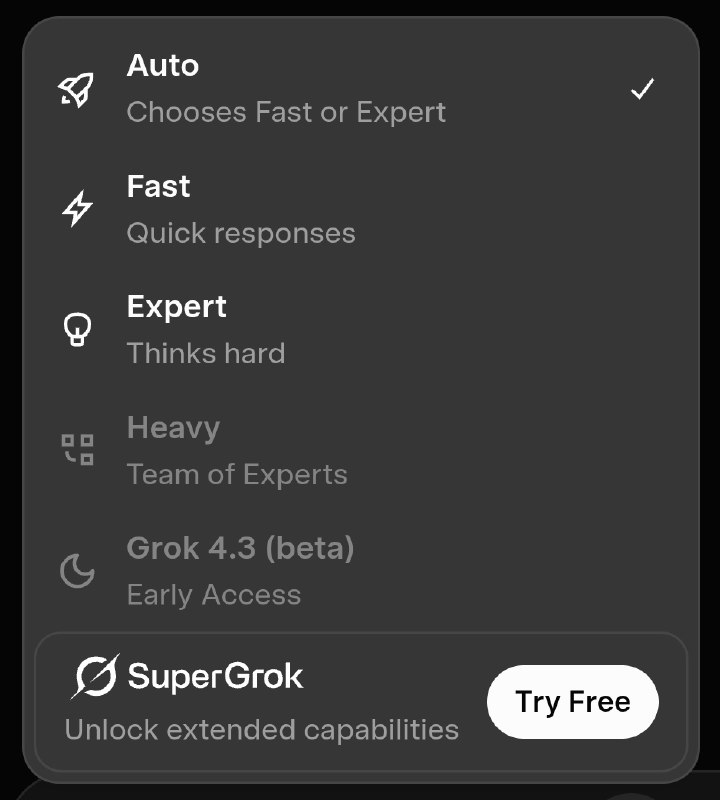Image resolution: width=720 pixels, height=800 pixels.
Task: Select Grok 4.3 (beta) Early Access
Action: [x=240, y=572]
